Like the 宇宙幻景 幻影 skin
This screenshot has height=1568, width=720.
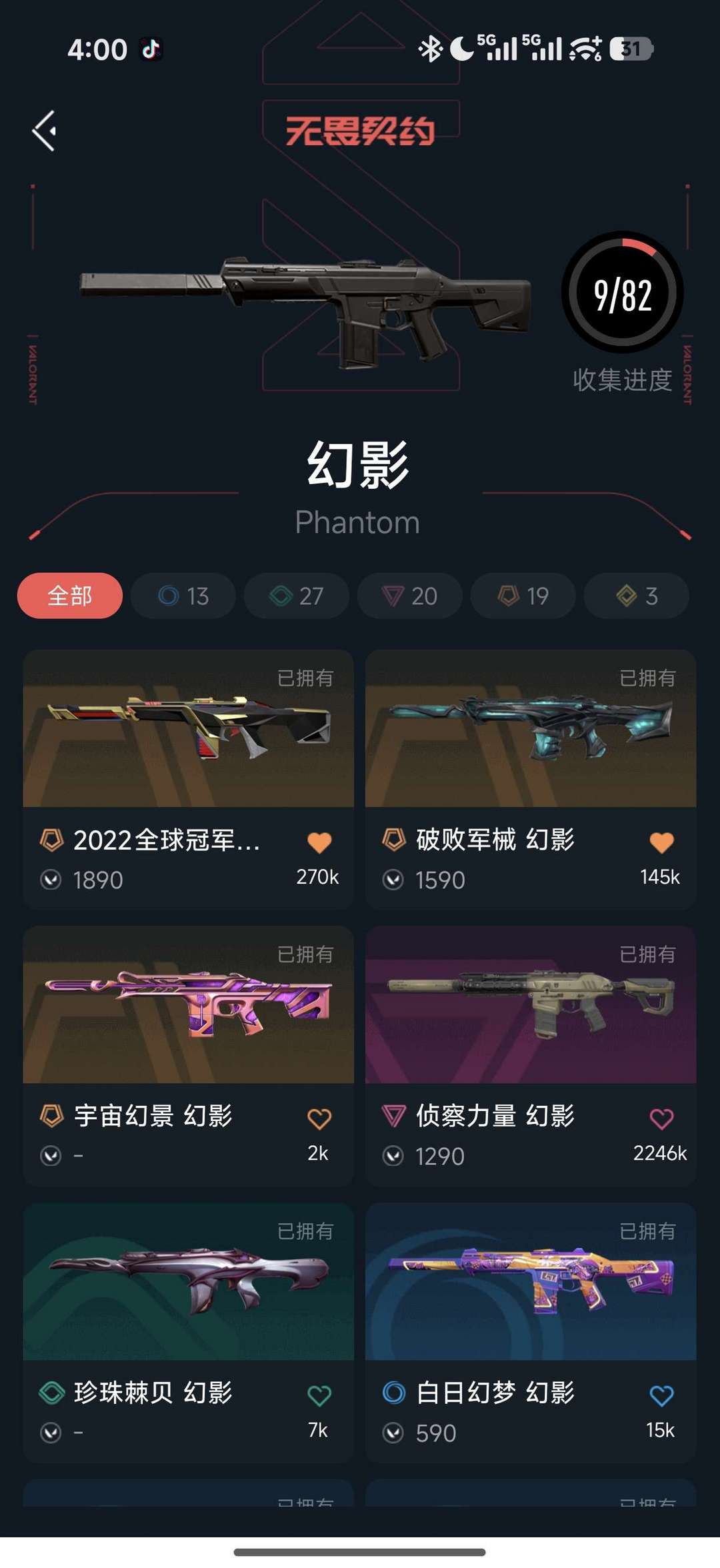pyautogui.click(x=319, y=1118)
